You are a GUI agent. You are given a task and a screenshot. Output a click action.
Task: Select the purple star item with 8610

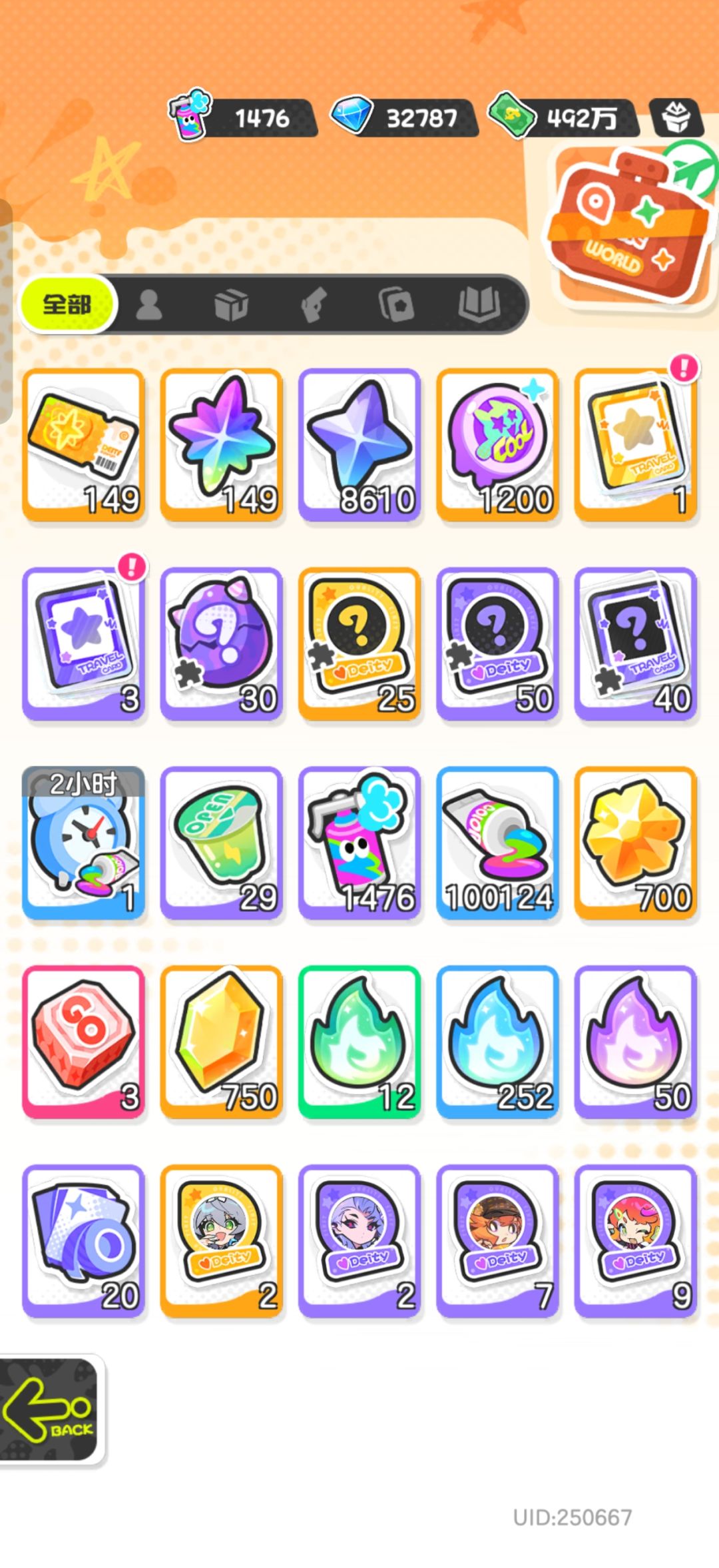pos(359,445)
